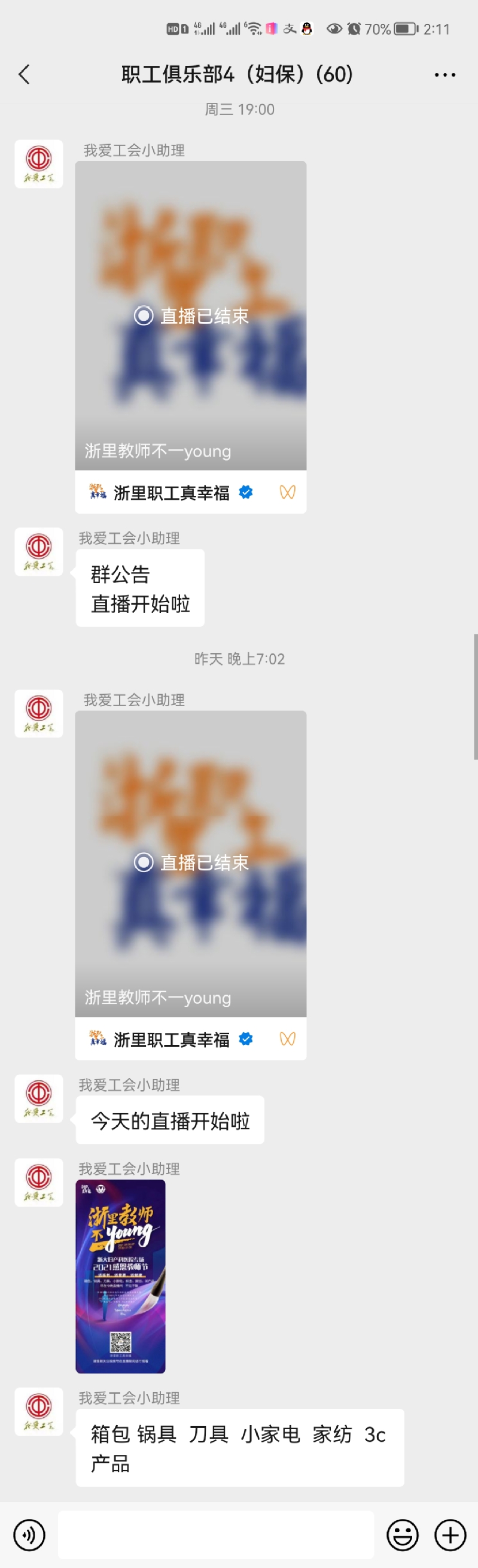Open the plus attachments menu

(x=450, y=1535)
